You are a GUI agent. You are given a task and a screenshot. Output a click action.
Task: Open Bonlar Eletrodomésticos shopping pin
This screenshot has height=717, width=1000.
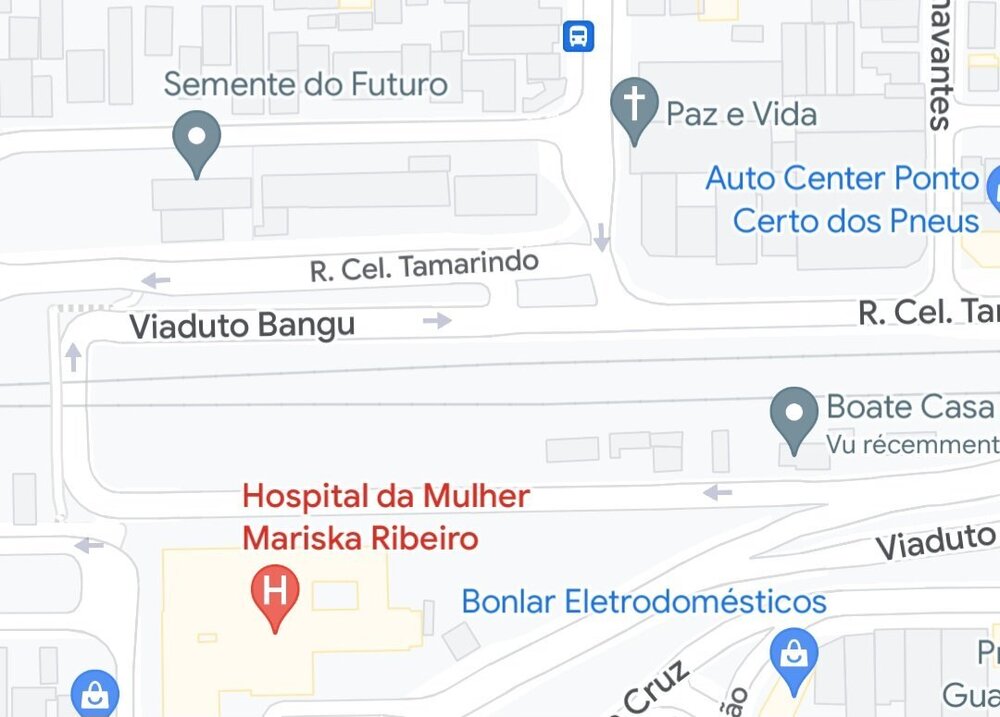(794, 655)
